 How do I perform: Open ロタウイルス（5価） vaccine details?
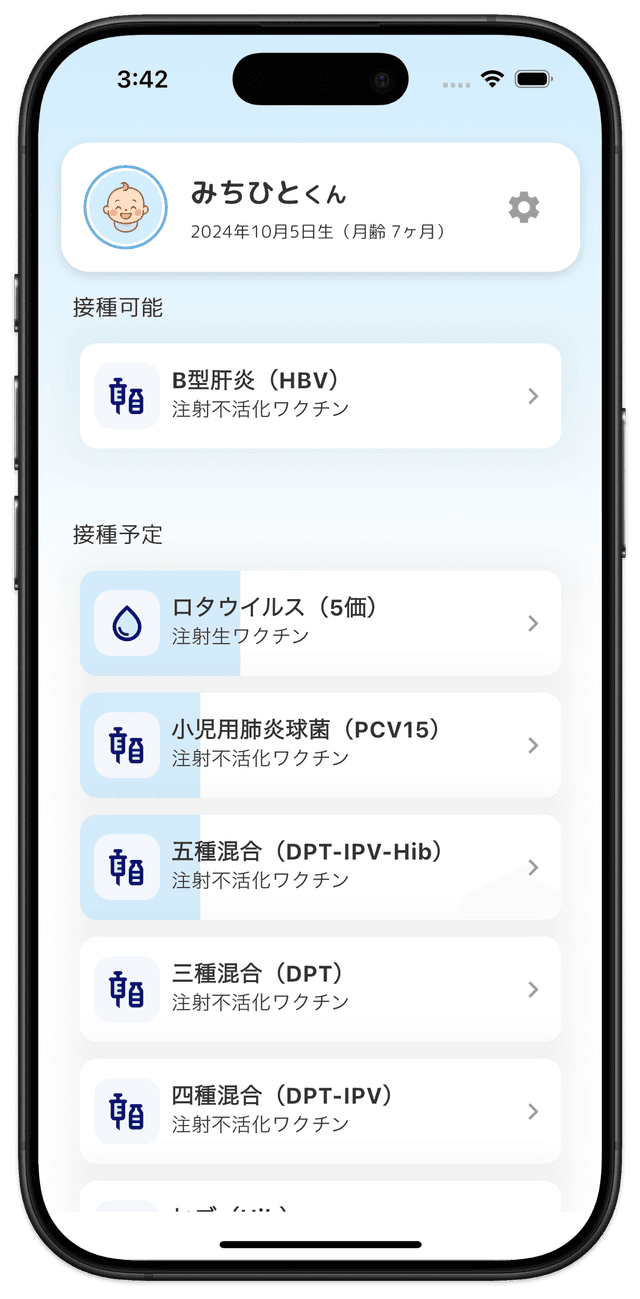(x=320, y=623)
